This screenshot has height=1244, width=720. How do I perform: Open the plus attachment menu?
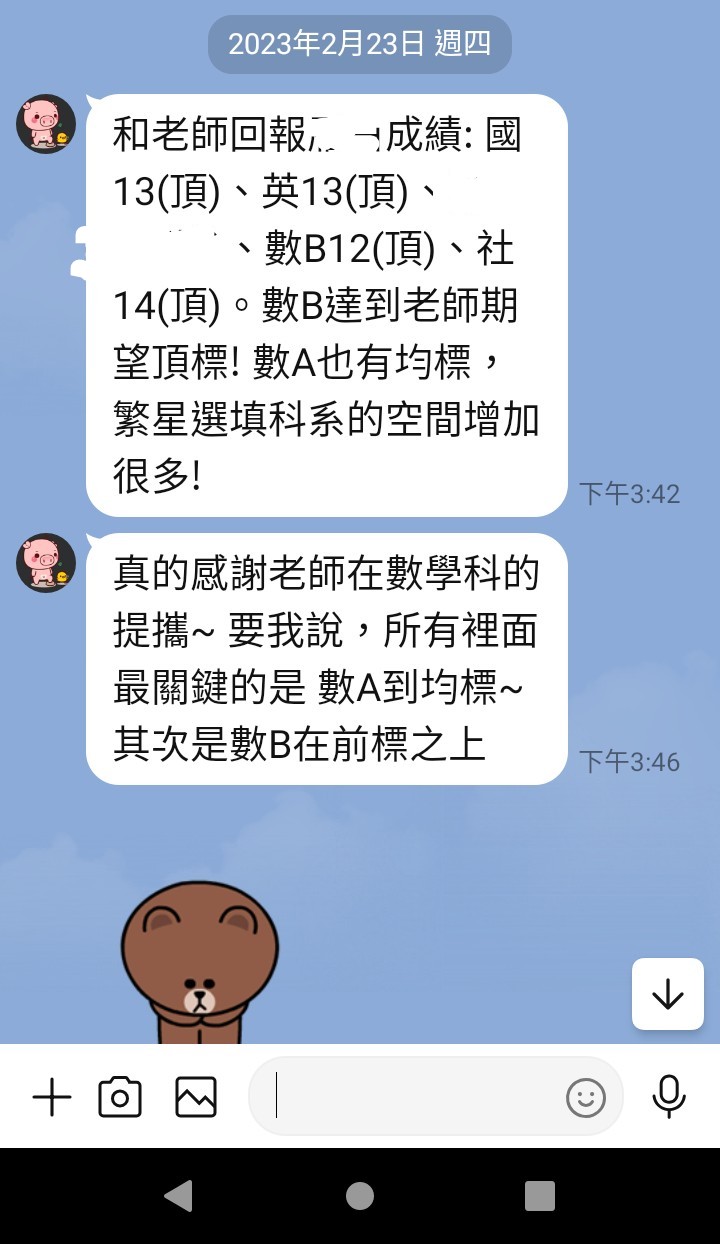click(52, 1098)
